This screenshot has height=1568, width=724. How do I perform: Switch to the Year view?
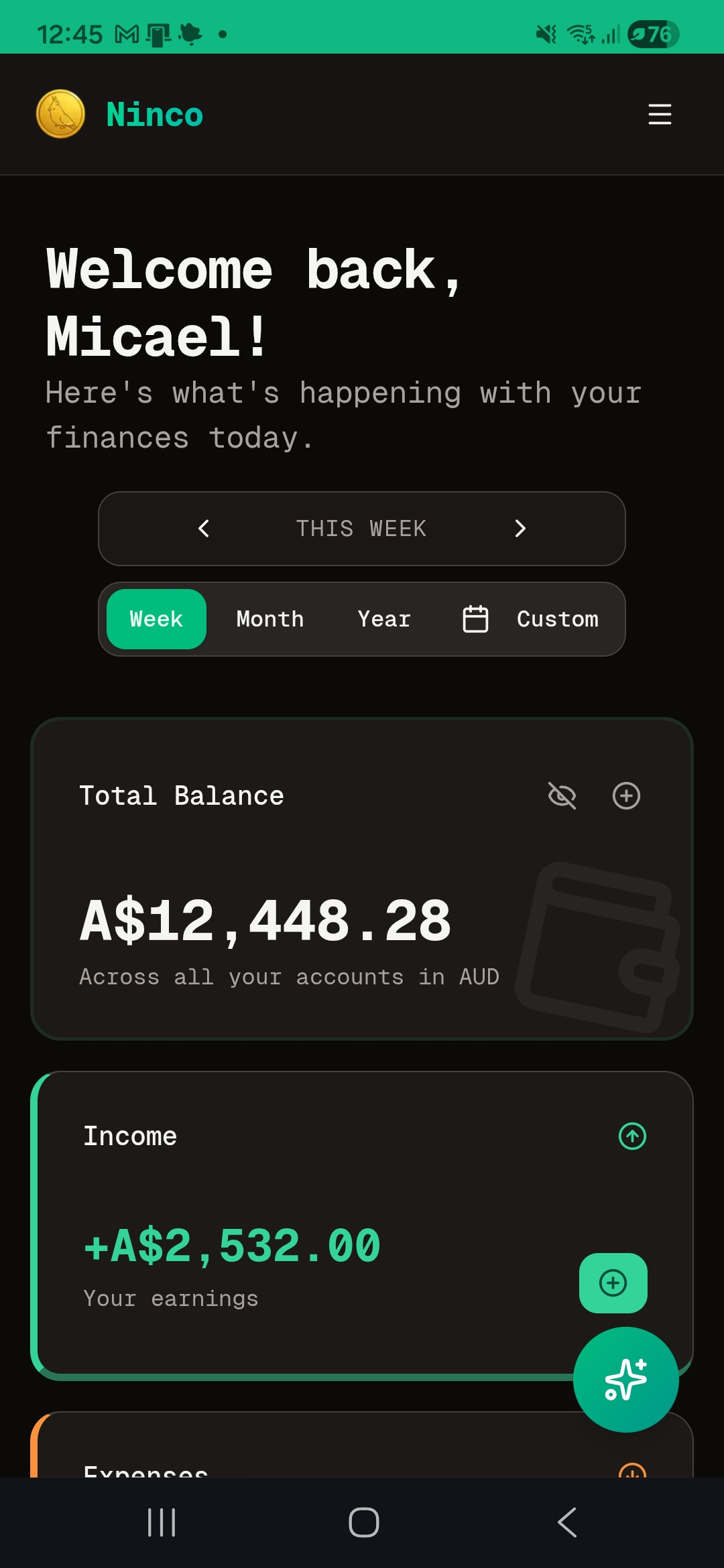pos(384,618)
